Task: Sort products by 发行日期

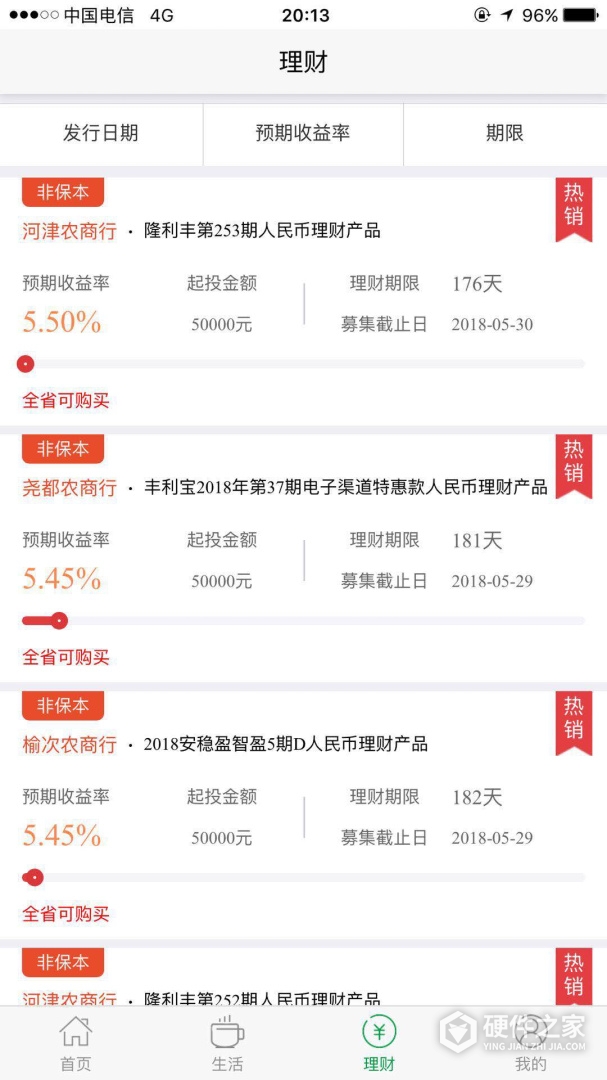Action: [x=101, y=133]
